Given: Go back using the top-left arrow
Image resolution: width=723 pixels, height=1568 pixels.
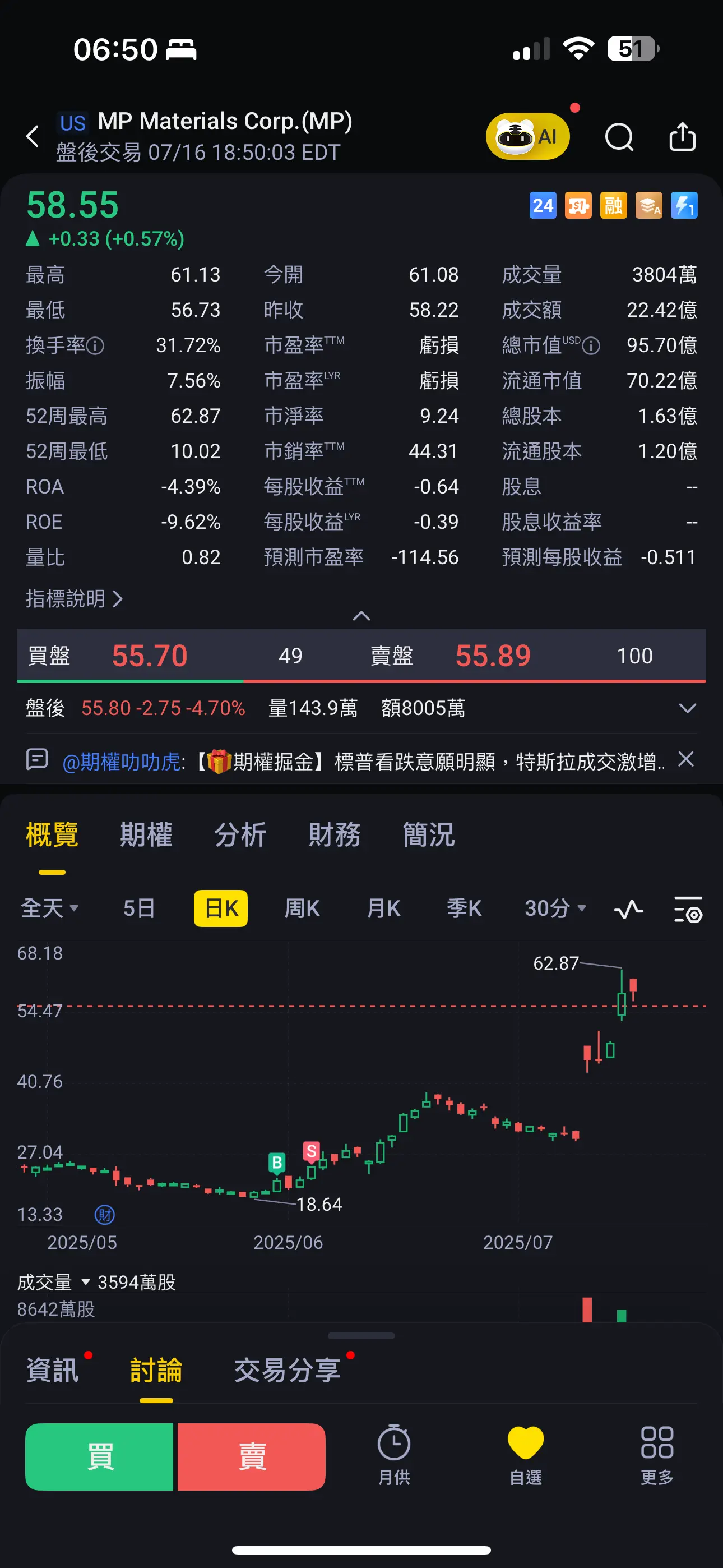Looking at the screenshot, I should click(33, 136).
